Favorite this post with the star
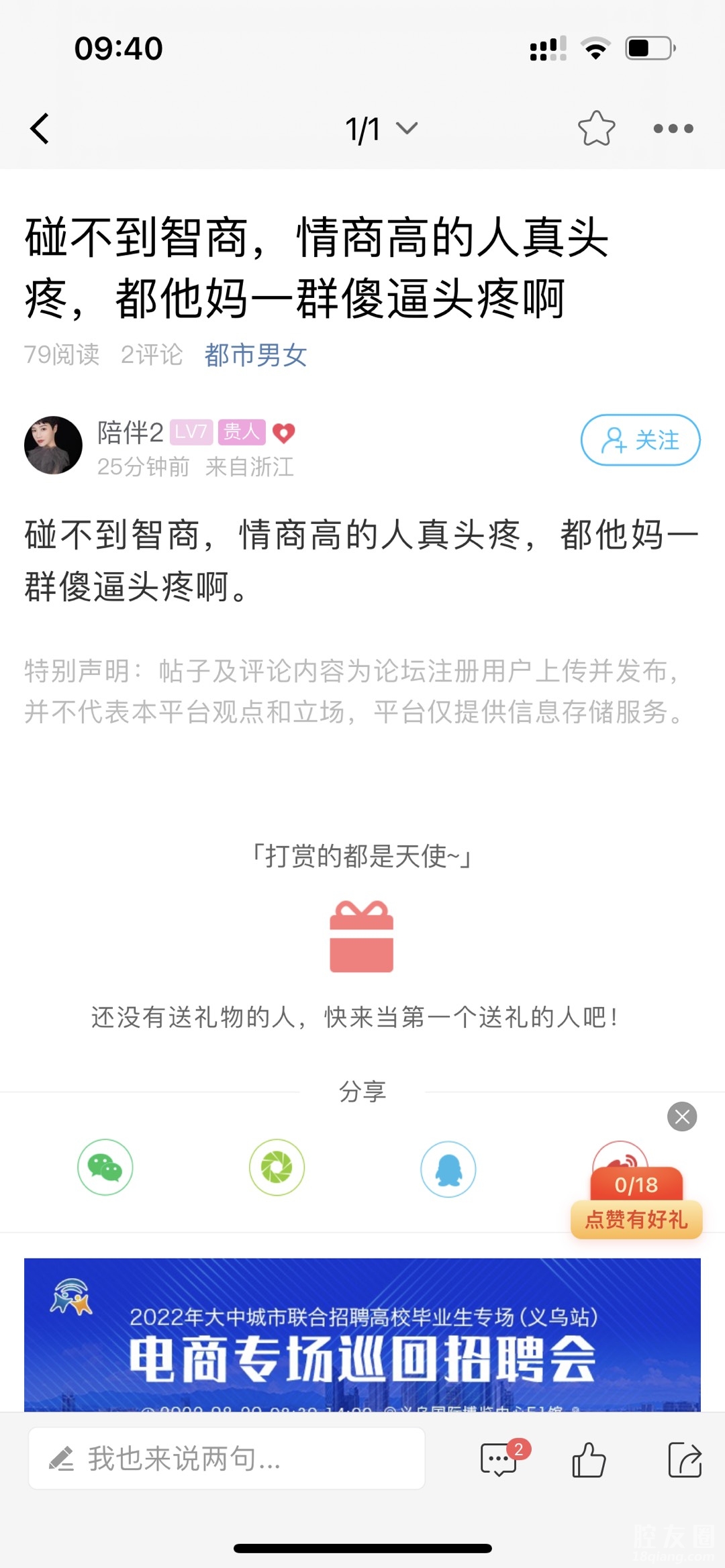The height and width of the screenshot is (1568, 725). 596,128
